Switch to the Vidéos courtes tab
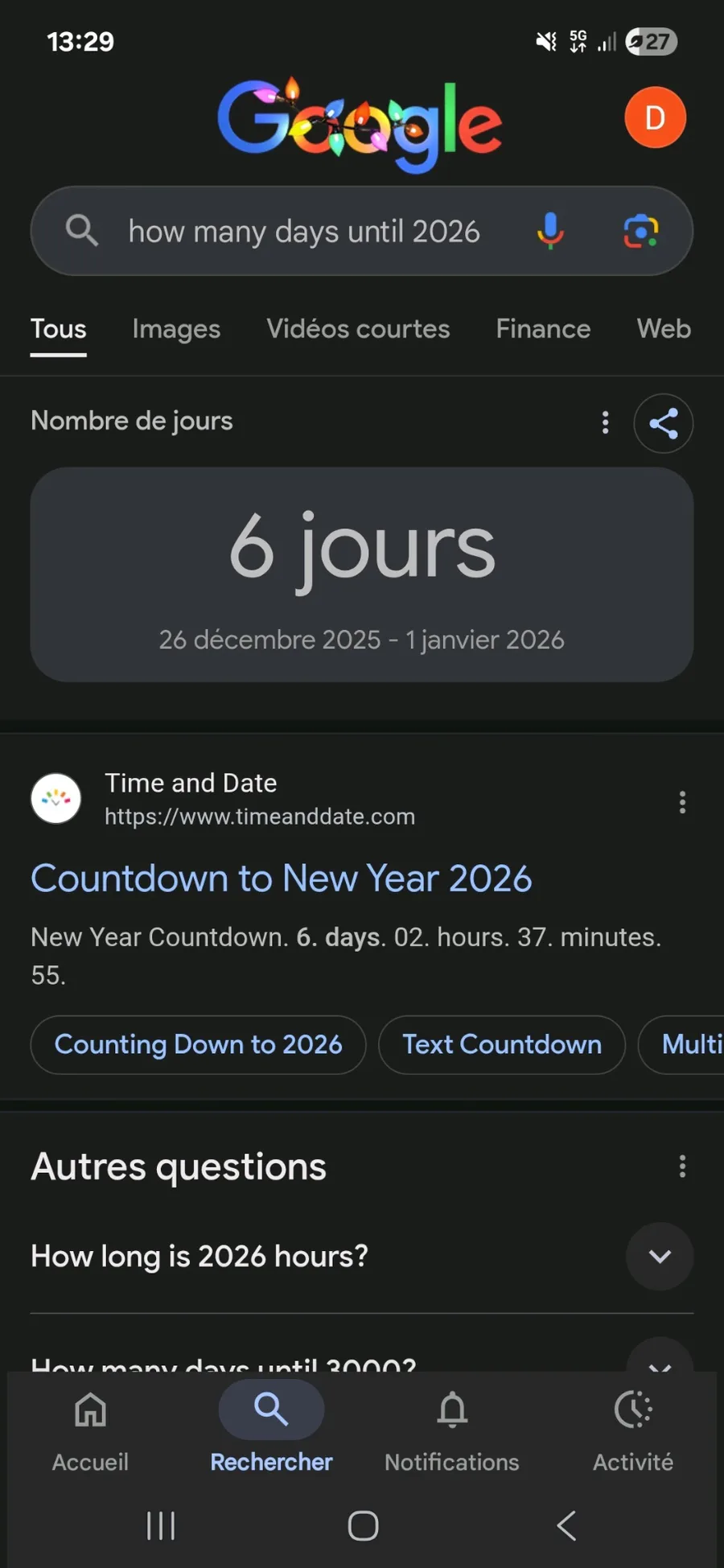Screen dimensions: 724x1568 coord(358,329)
